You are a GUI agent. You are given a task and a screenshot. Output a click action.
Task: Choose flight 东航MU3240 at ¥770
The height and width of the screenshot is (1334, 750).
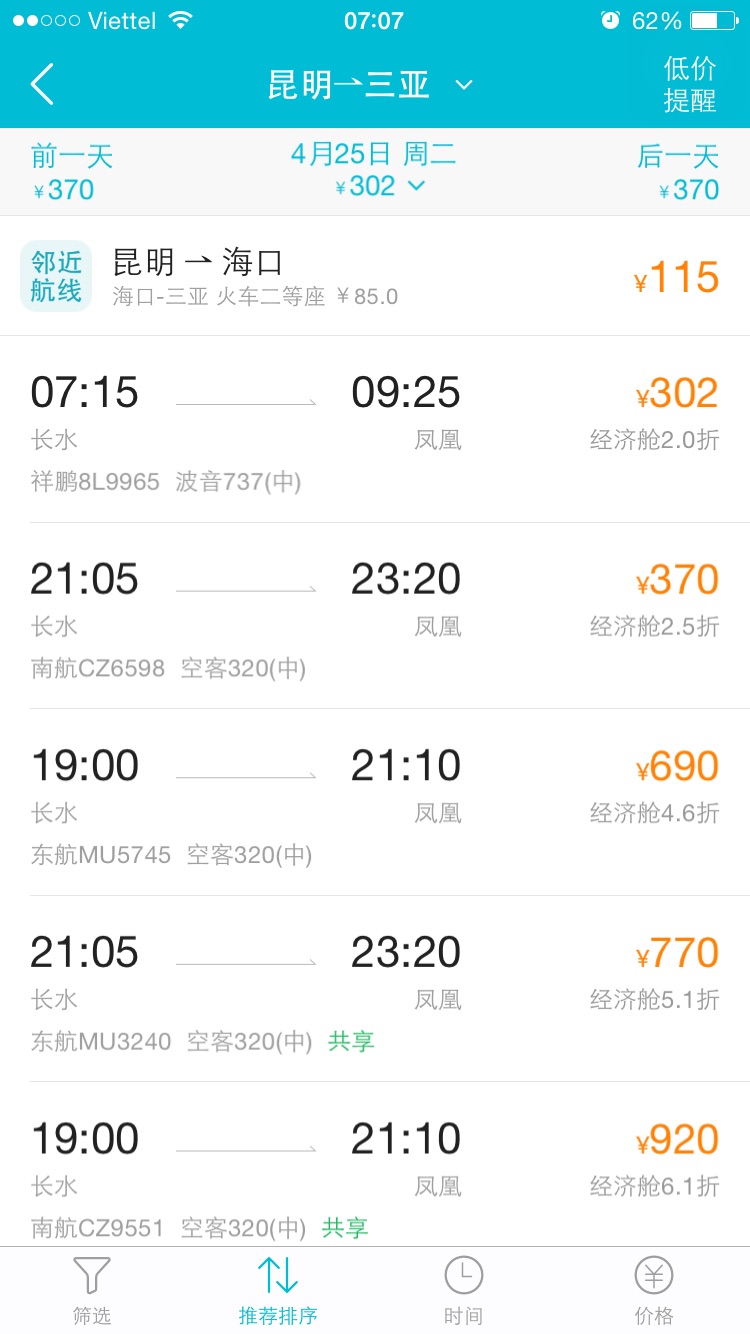(x=375, y=989)
